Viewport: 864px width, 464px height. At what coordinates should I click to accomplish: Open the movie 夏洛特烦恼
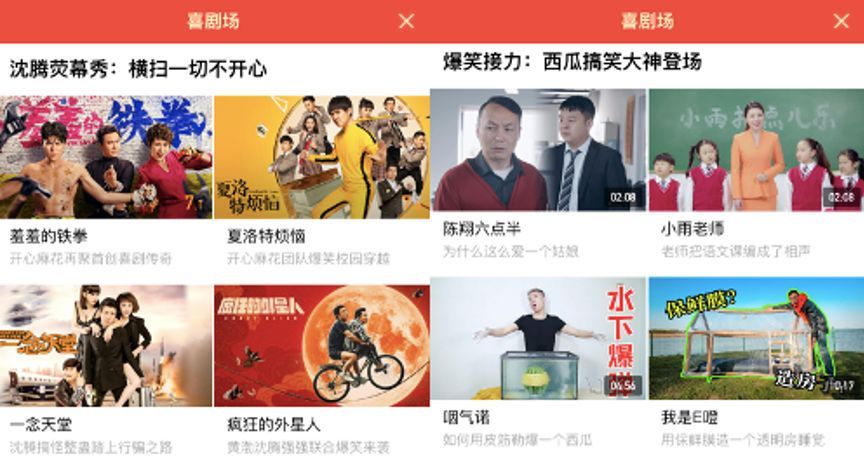(322, 157)
